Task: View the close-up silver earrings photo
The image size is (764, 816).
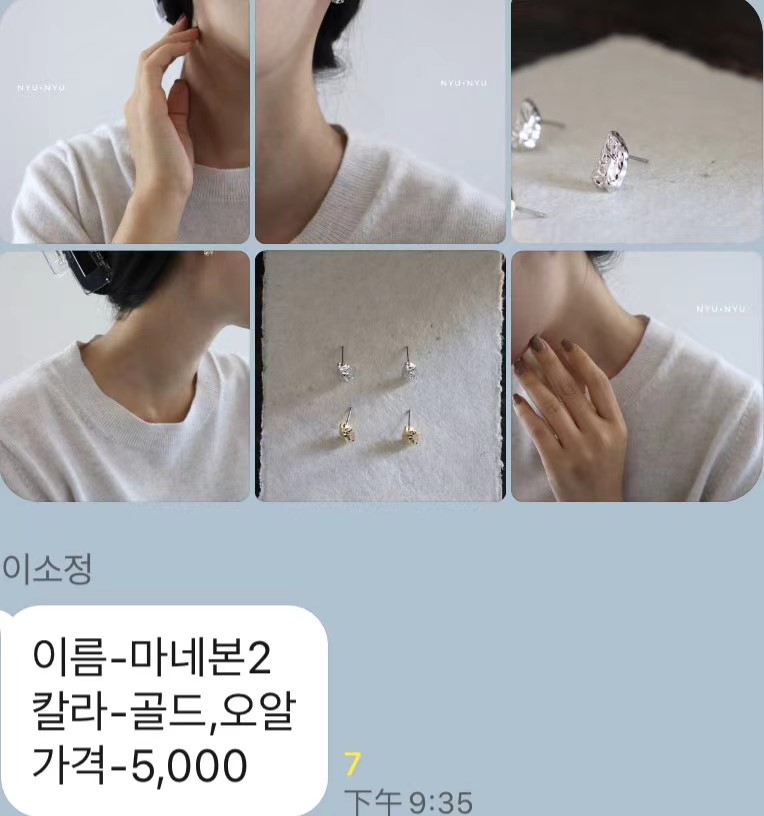Action: pyautogui.click(x=636, y=120)
